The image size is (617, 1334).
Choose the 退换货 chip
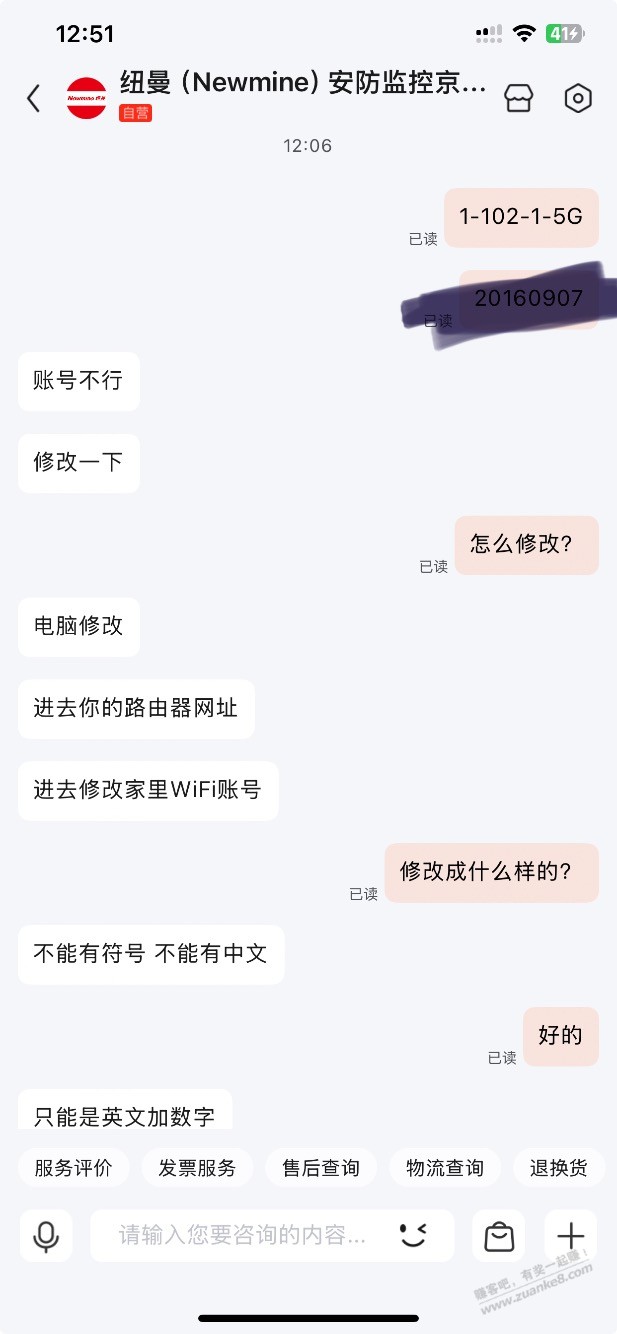560,1167
